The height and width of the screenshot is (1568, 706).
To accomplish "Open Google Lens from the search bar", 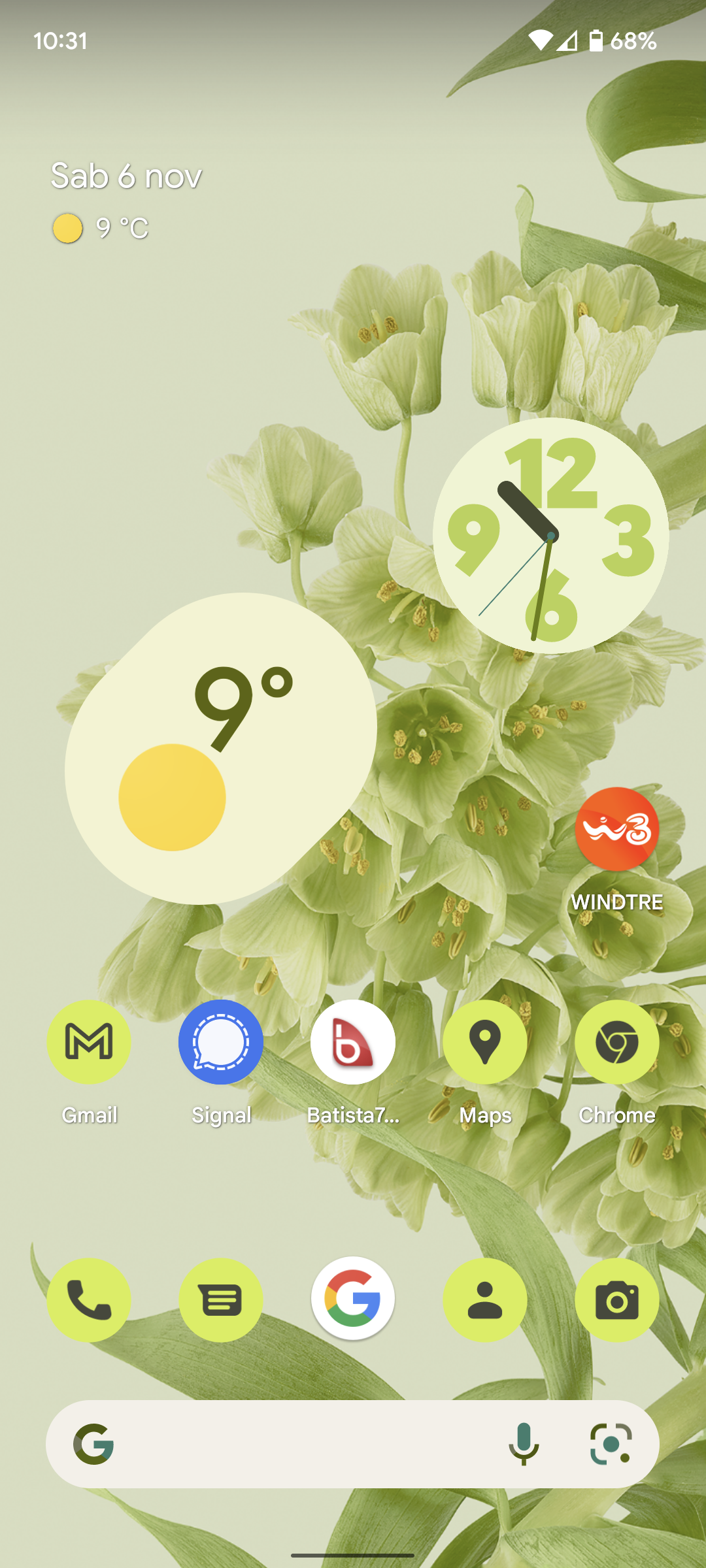I will (x=611, y=1444).
